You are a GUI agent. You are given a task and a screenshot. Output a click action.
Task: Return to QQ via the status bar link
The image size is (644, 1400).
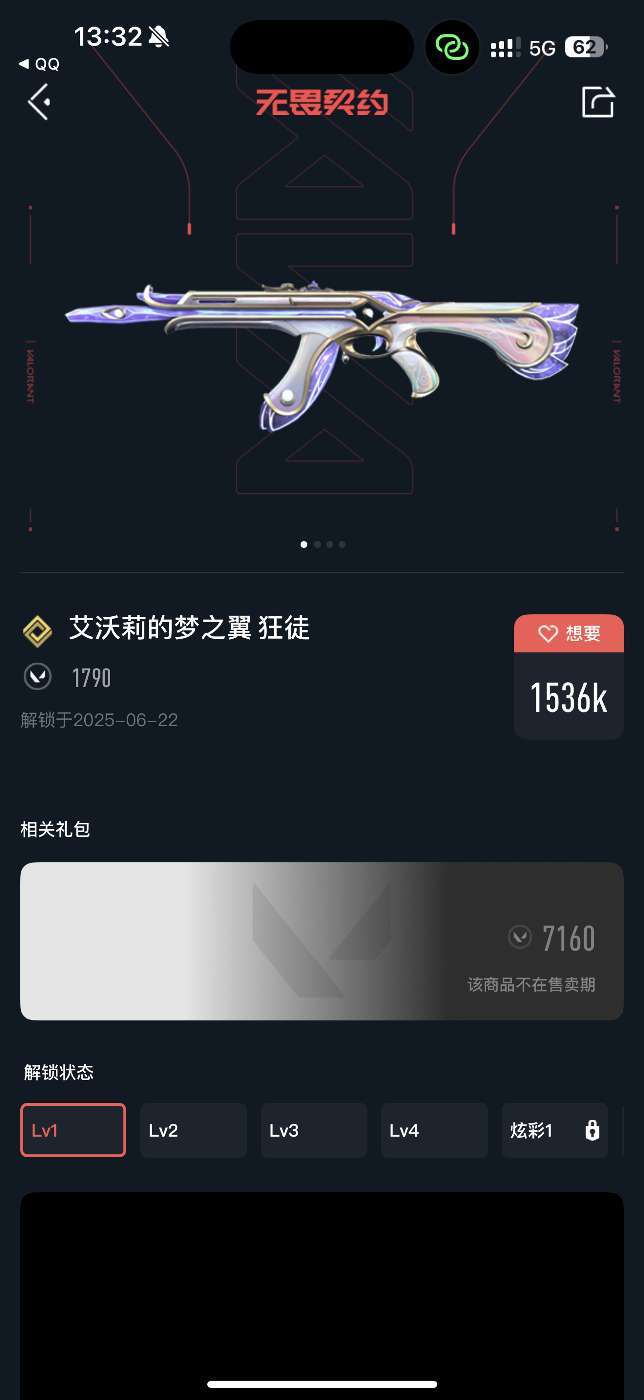40,64
